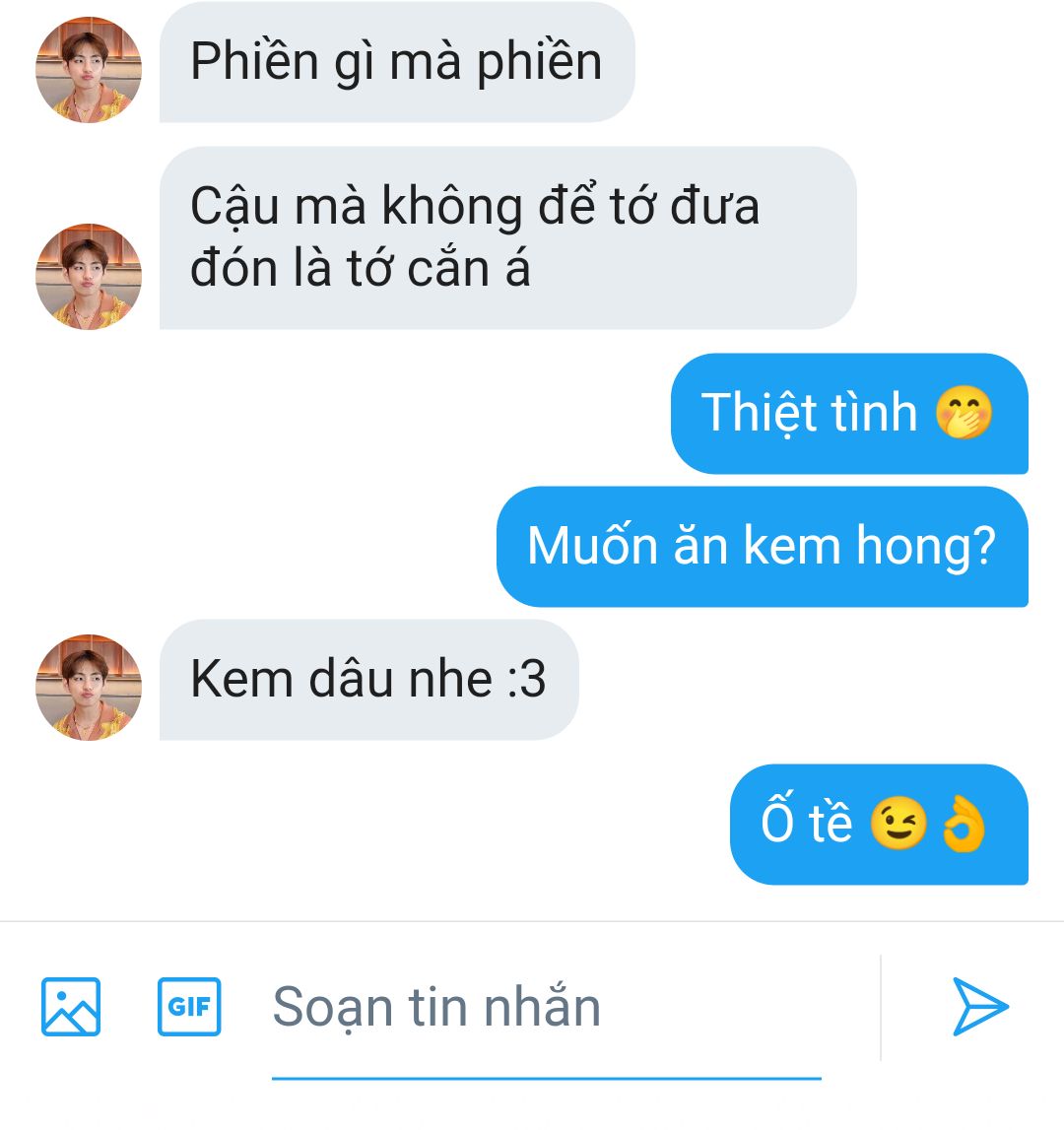This screenshot has width=1064, height=1130.
Task: Attach a photo with the image icon
Action: [71, 1006]
